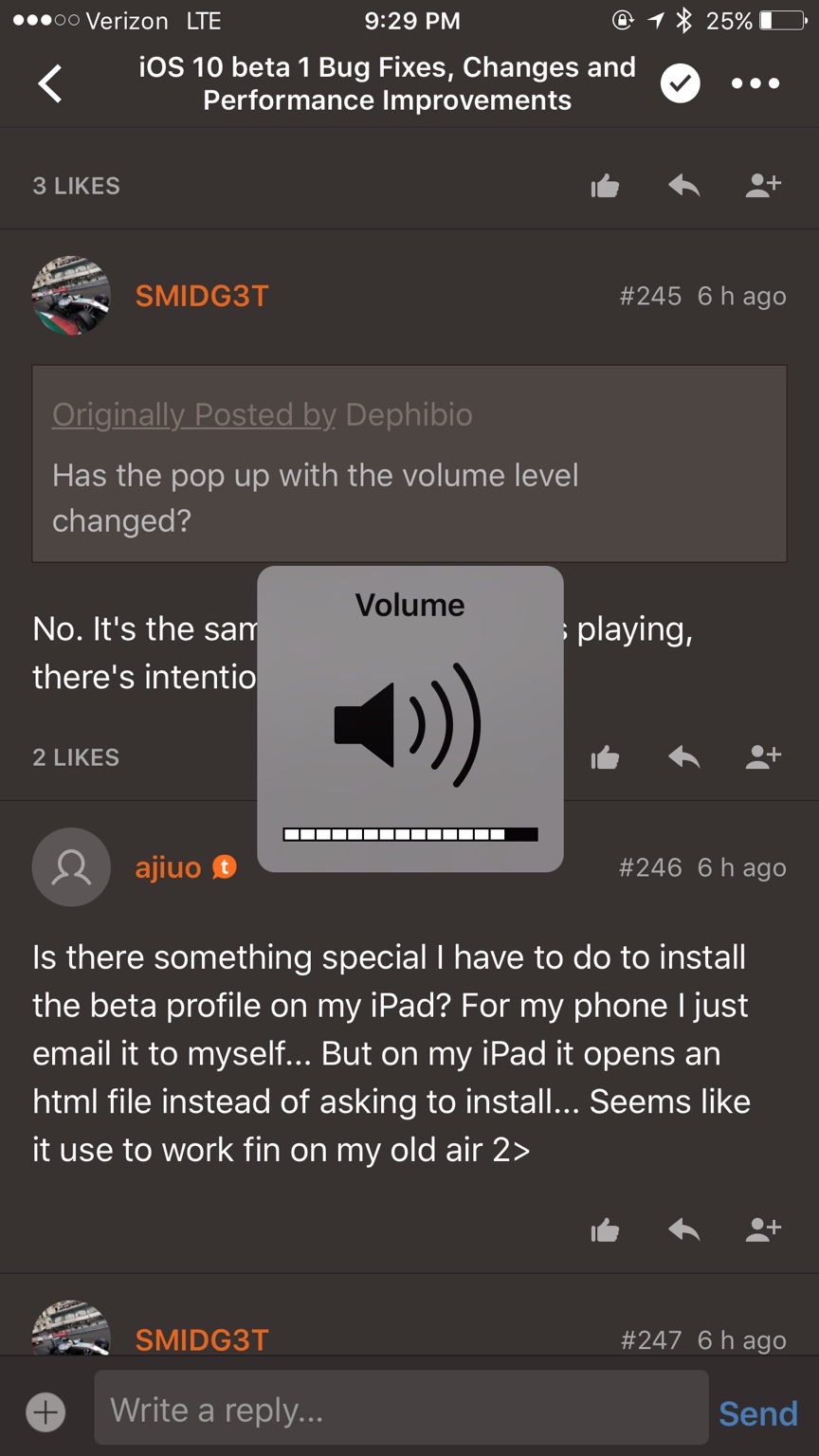Like the post above SMIDG3T's #245
Screen dimensions: 819x1456
[605, 186]
